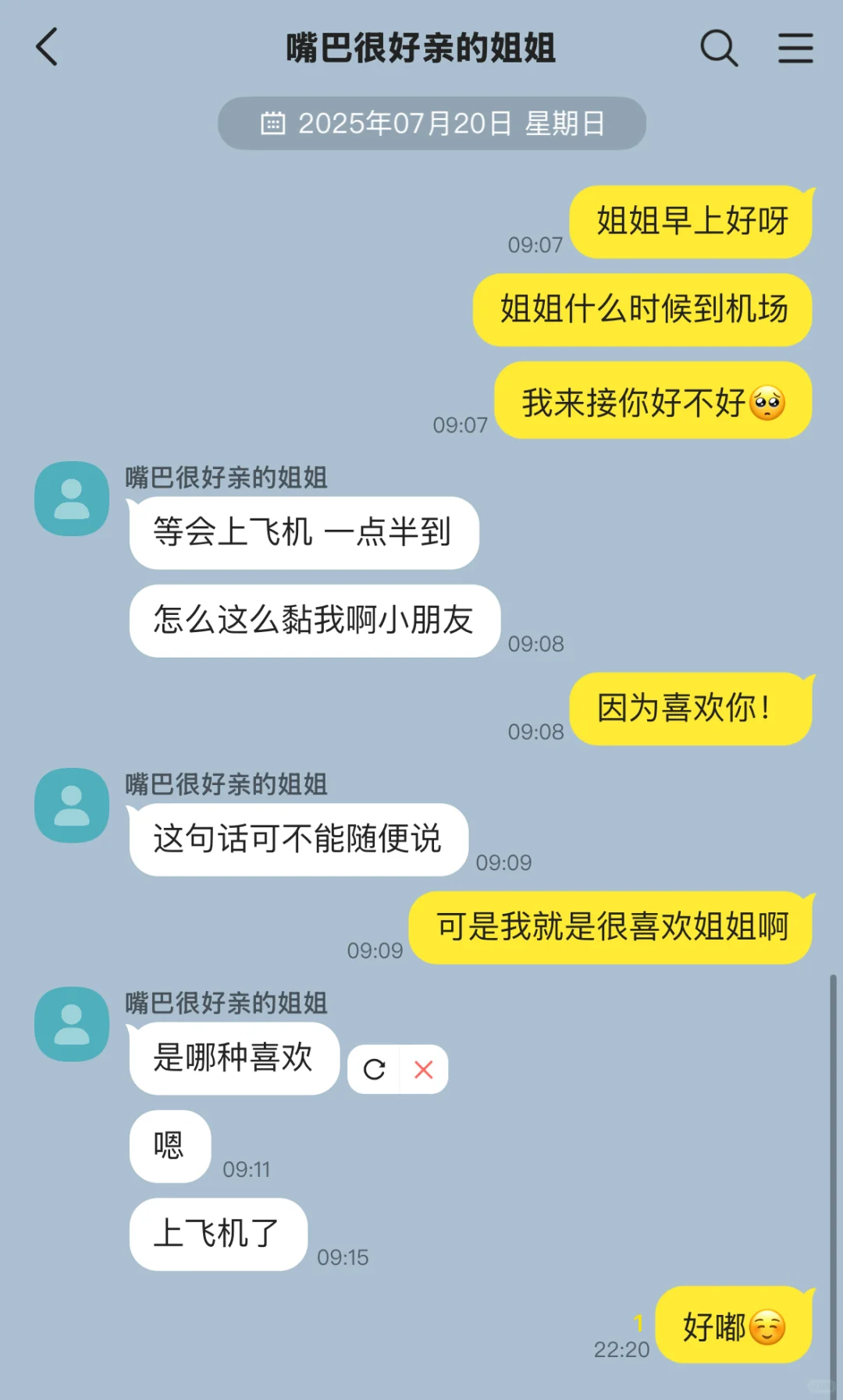
Task: Go back using the top-left arrow
Action: [47, 47]
